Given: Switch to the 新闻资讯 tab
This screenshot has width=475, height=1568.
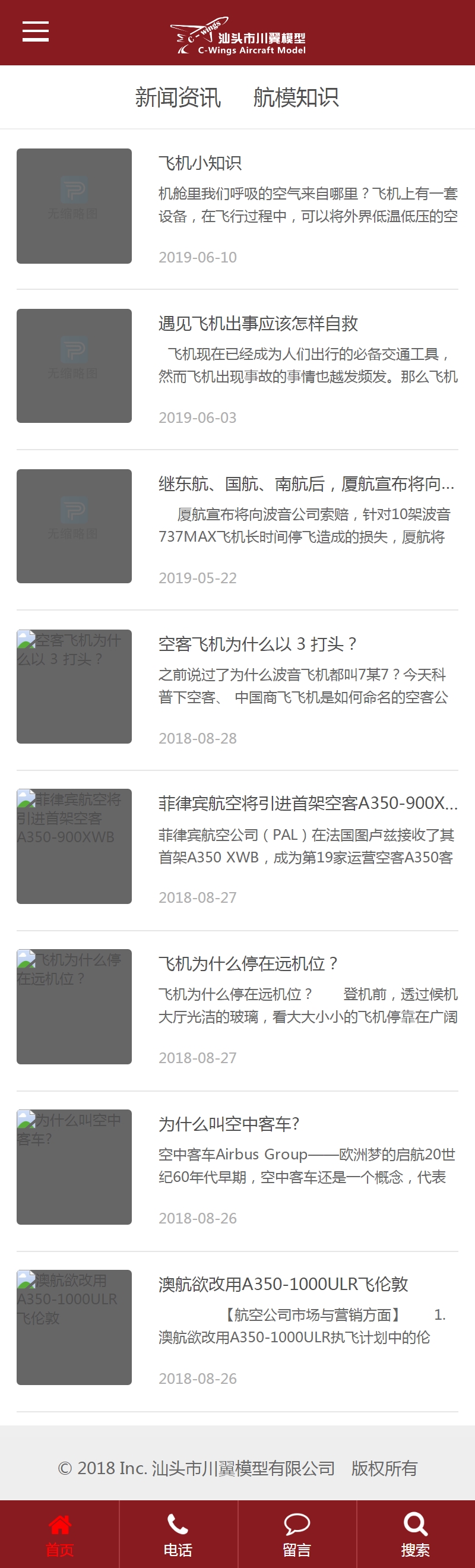Looking at the screenshot, I should pyautogui.click(x=178, y=97).
